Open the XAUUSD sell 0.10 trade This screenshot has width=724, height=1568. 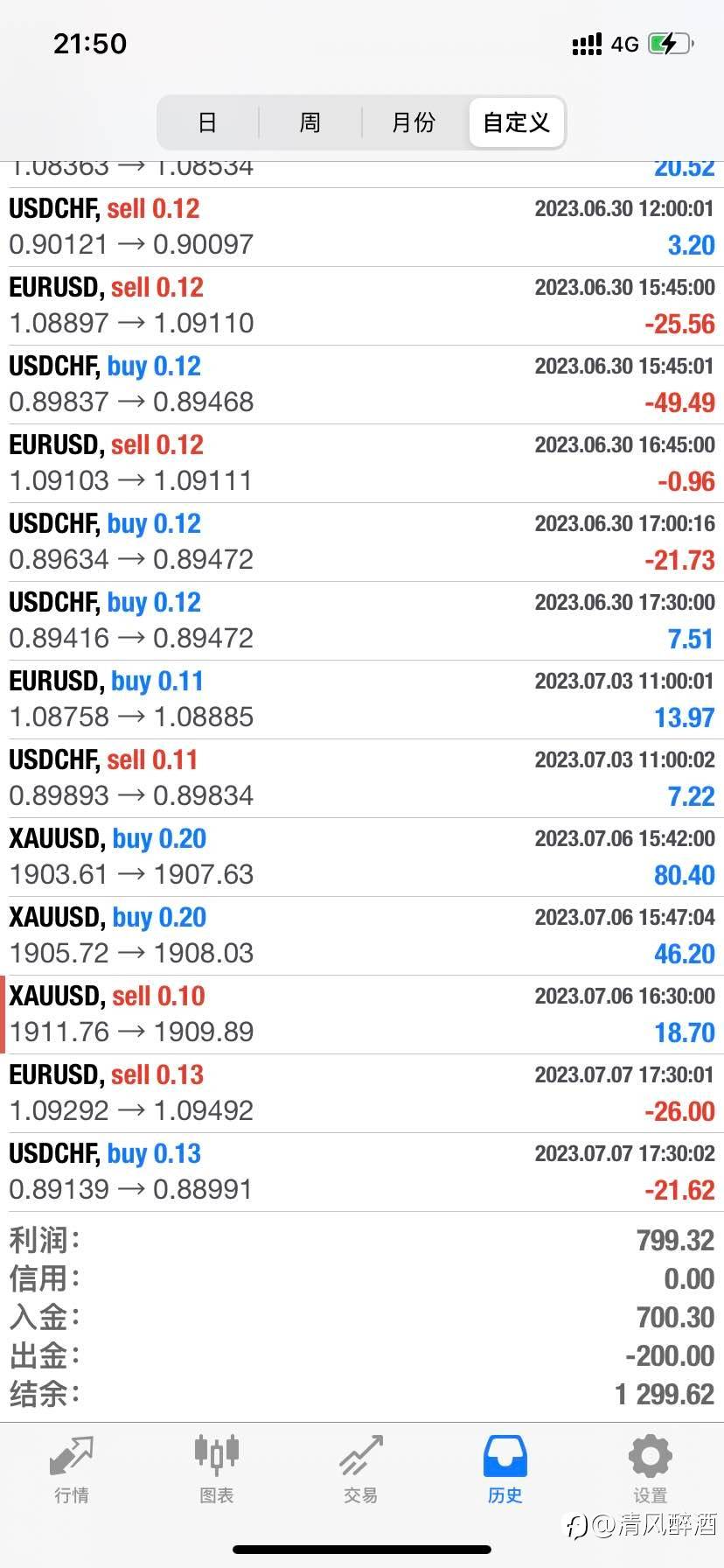(x=362, y=1015)
